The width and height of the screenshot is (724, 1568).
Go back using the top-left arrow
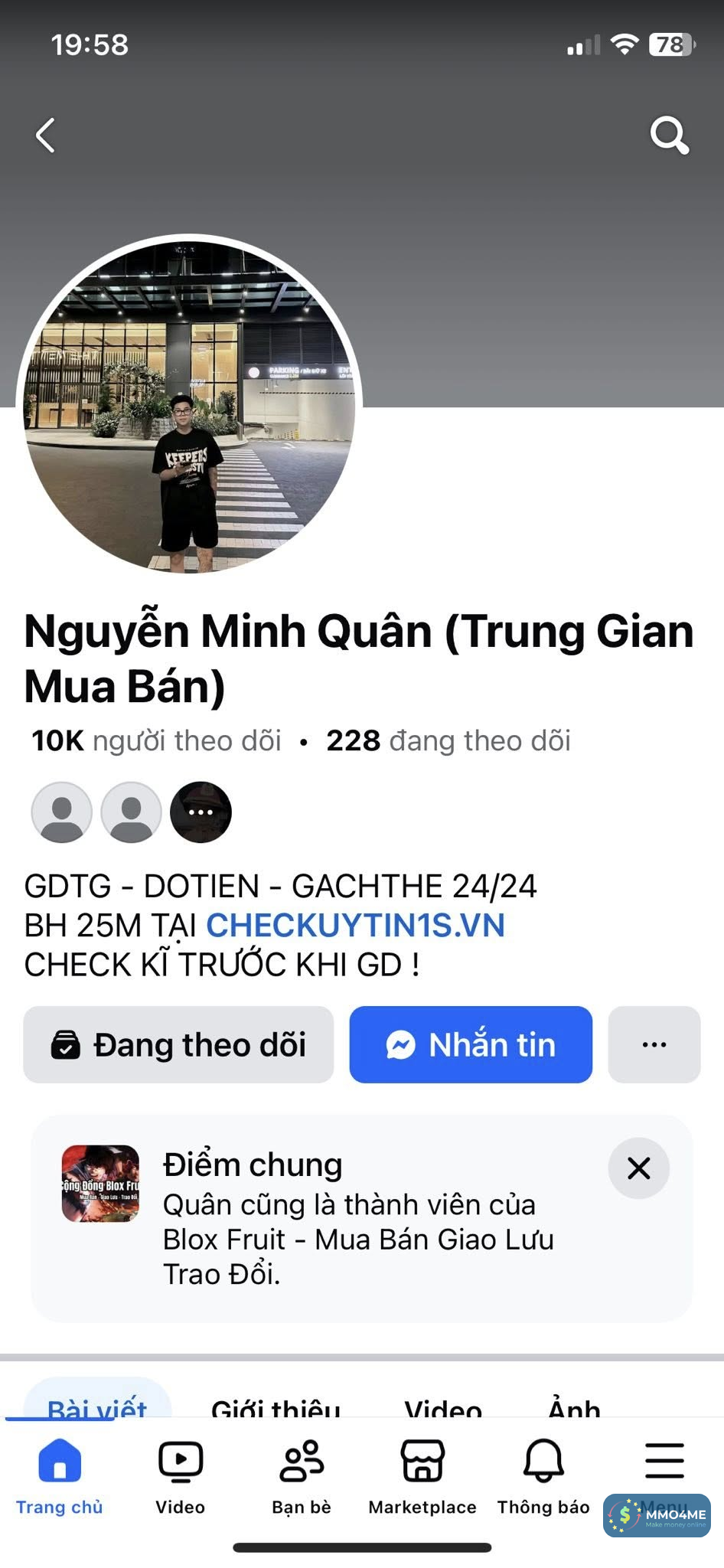click(46, 136)
